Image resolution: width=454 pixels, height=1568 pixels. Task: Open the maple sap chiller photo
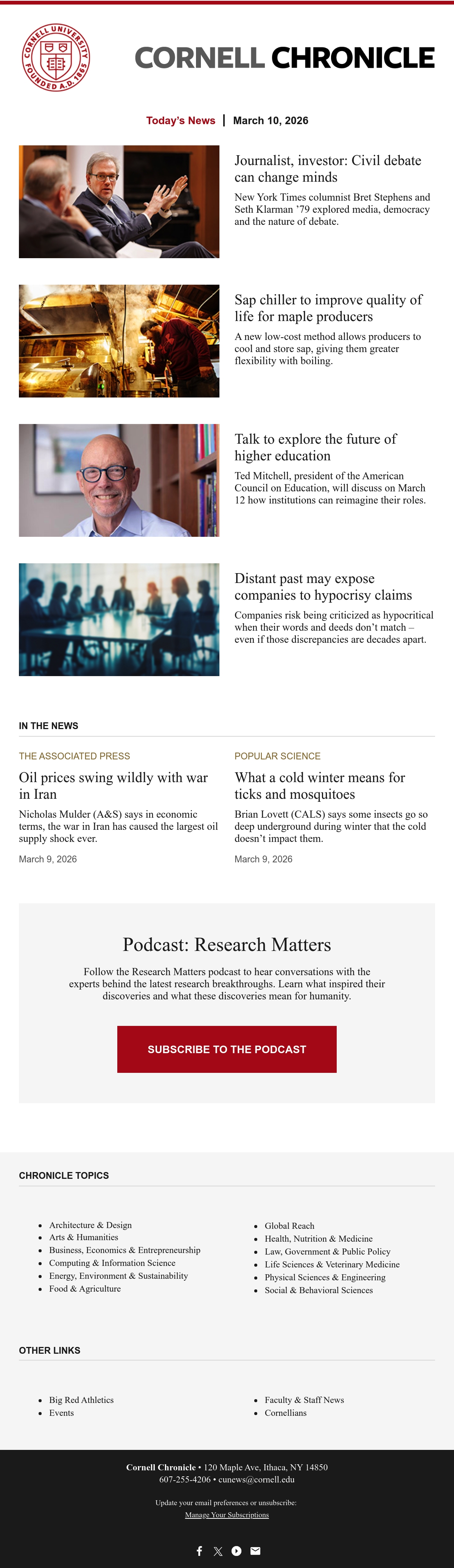[x=119, y=341]
